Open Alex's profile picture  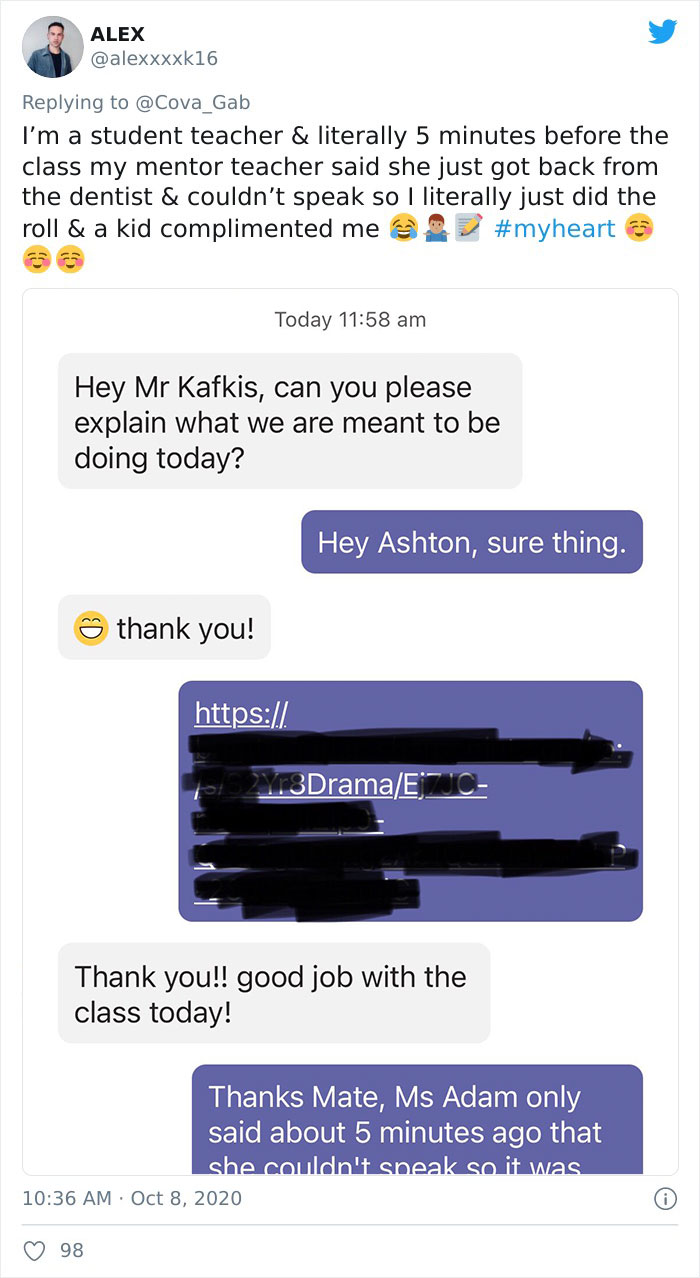tap(52, 46)
